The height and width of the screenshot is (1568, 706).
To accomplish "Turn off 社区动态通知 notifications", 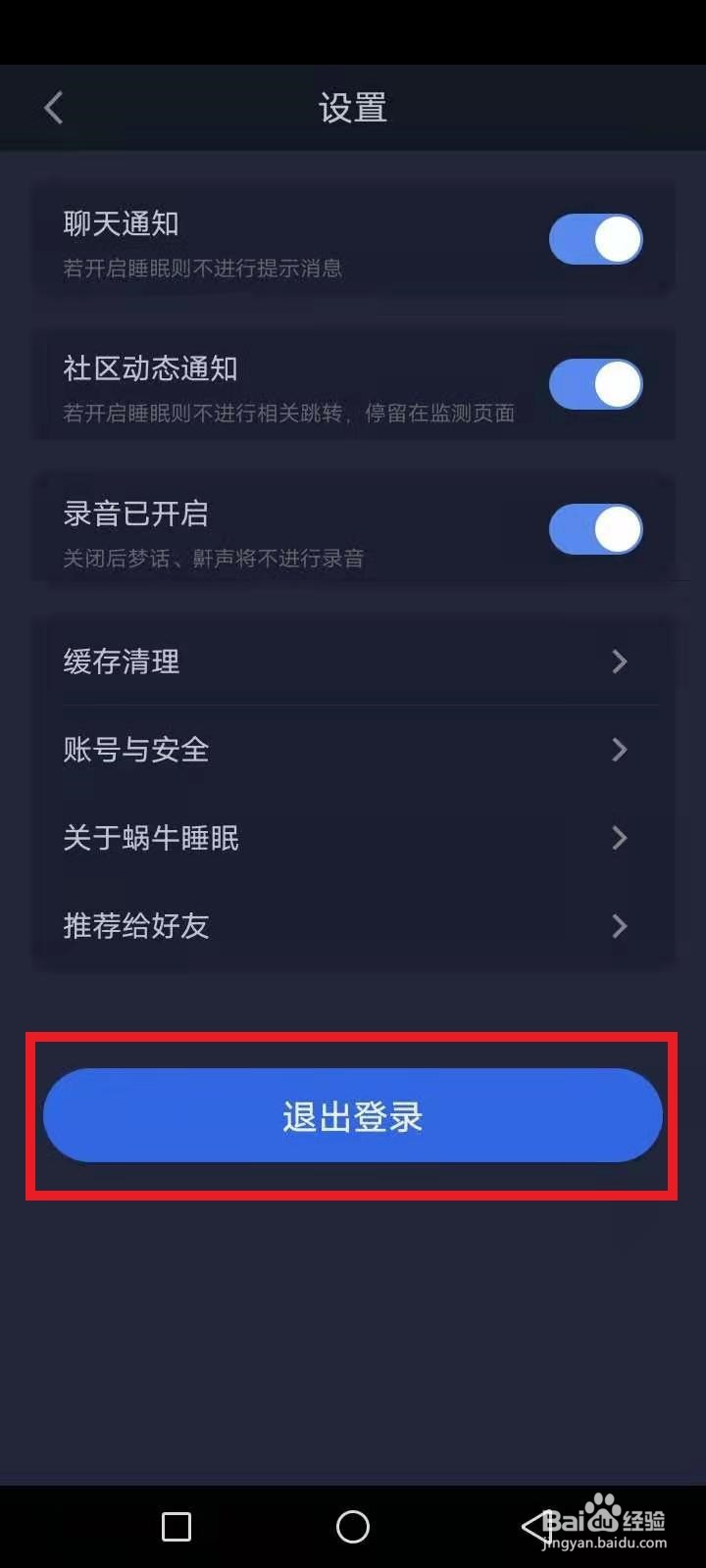I will click(x=595, y=384).
